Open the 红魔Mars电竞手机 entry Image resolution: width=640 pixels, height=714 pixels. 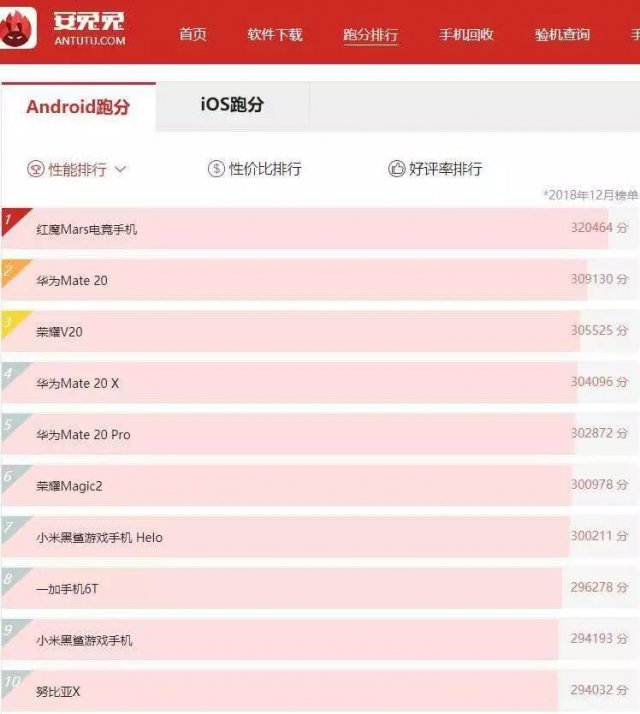click(87, 229)
